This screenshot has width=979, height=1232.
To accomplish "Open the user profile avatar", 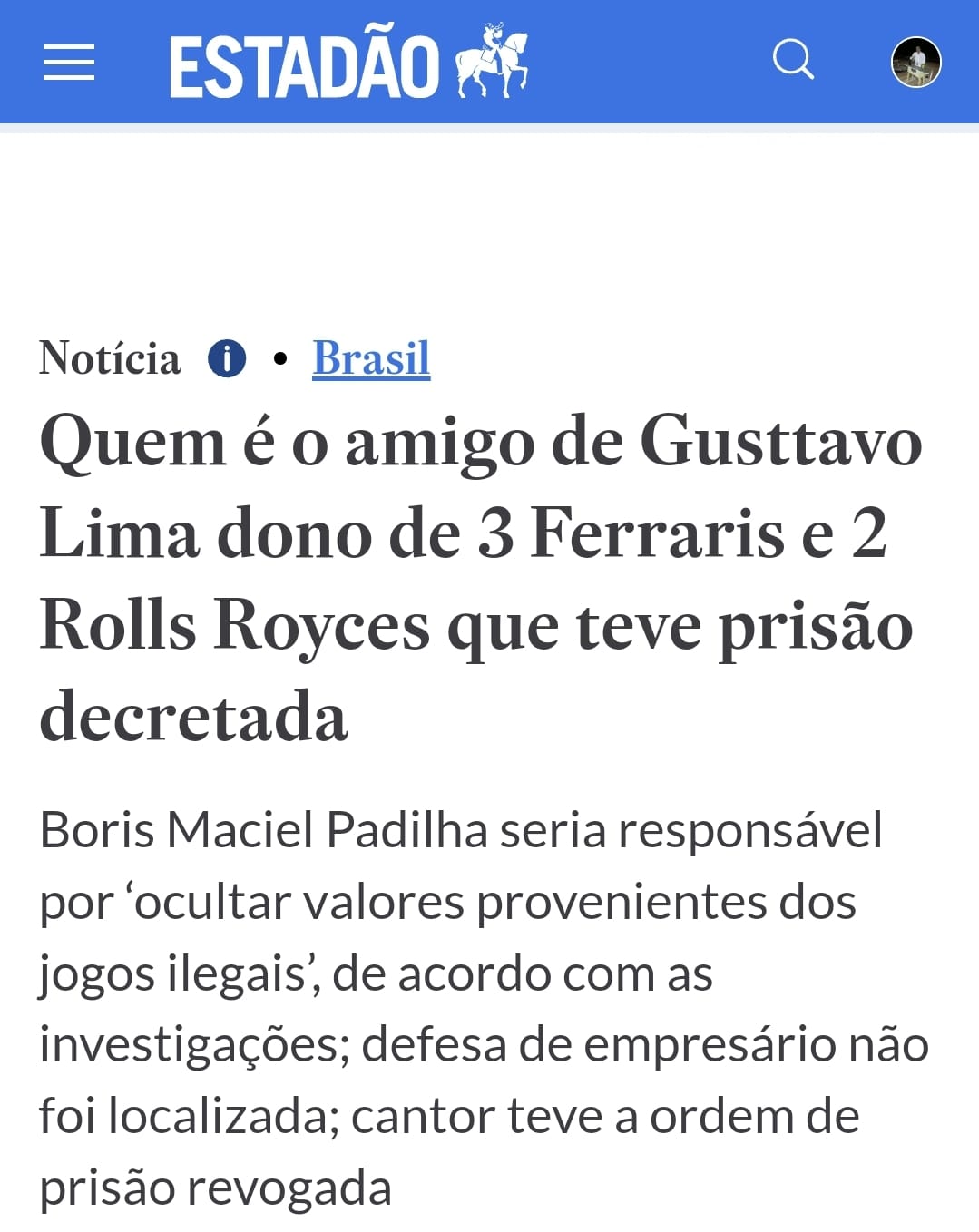I will point(915,63).
